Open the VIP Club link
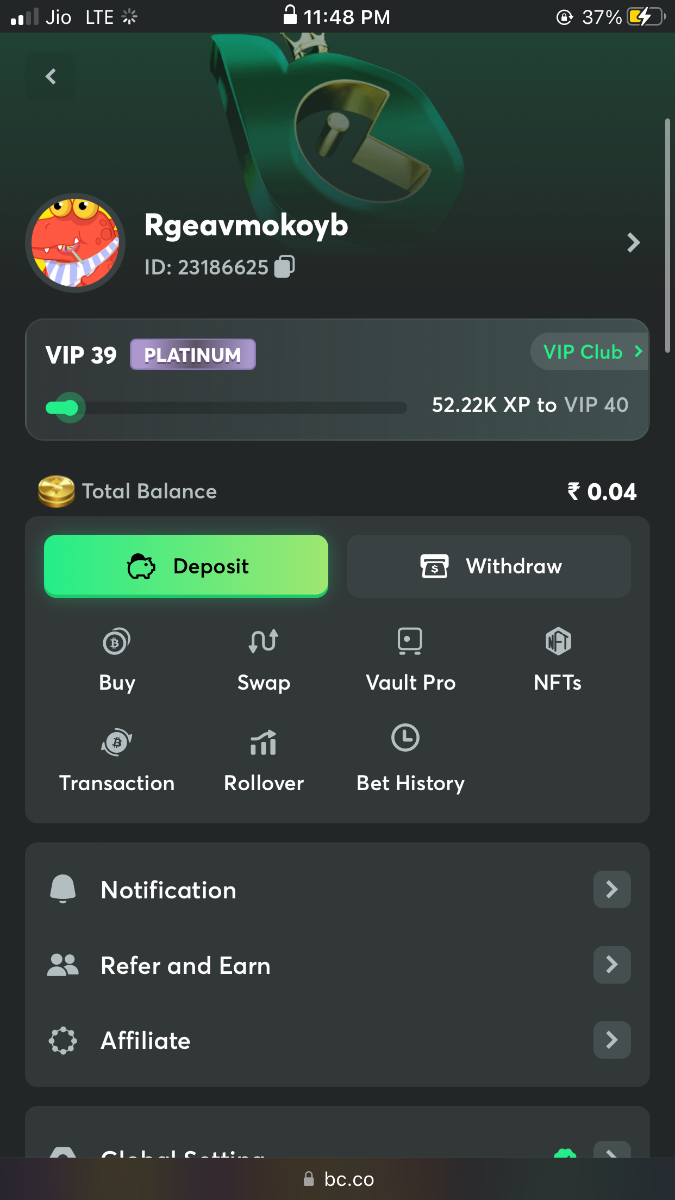The width and height of the screenshot is (675, 1200). (x=591, y=352)
